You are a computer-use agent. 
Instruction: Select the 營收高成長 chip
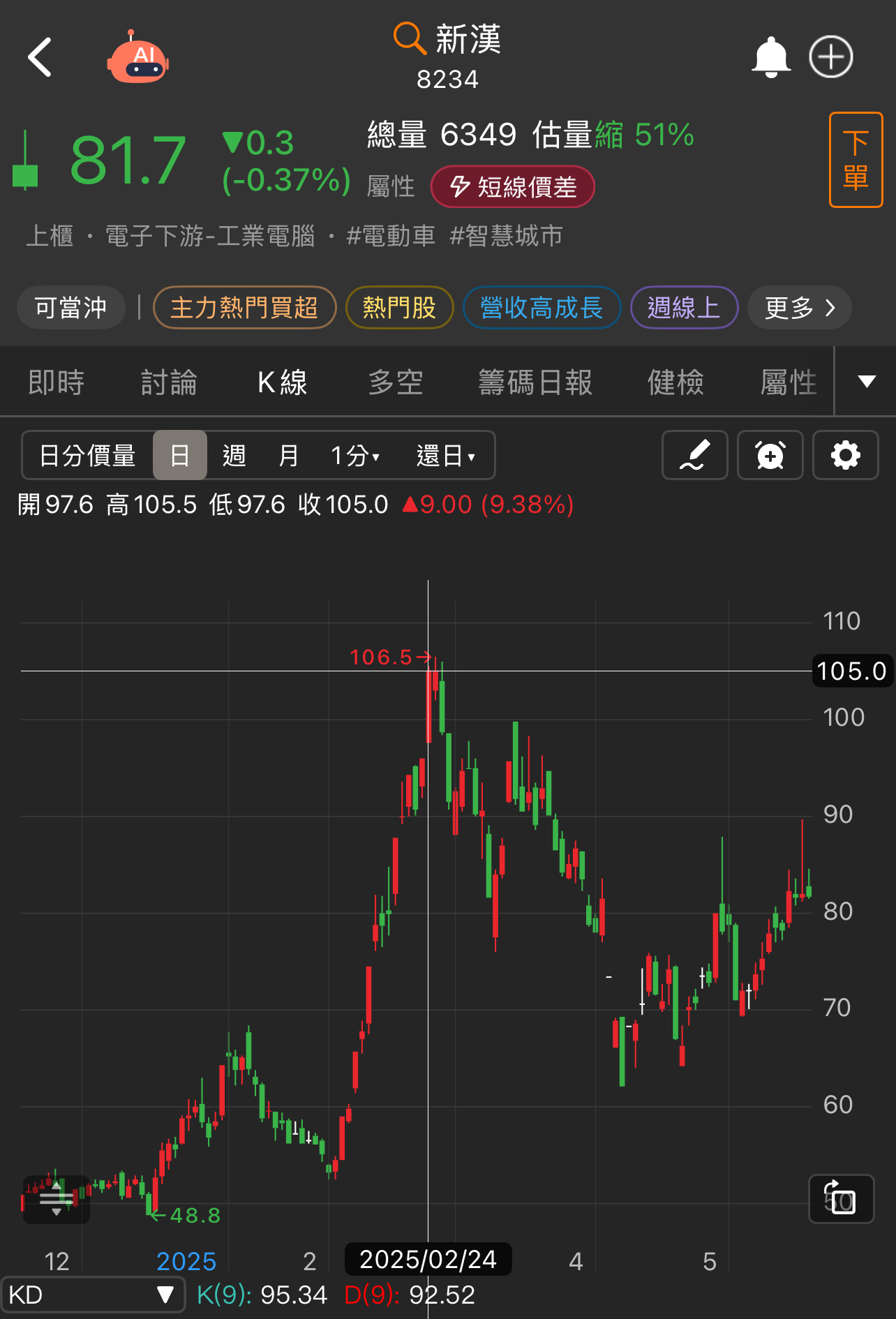click(x=542, y=308)
